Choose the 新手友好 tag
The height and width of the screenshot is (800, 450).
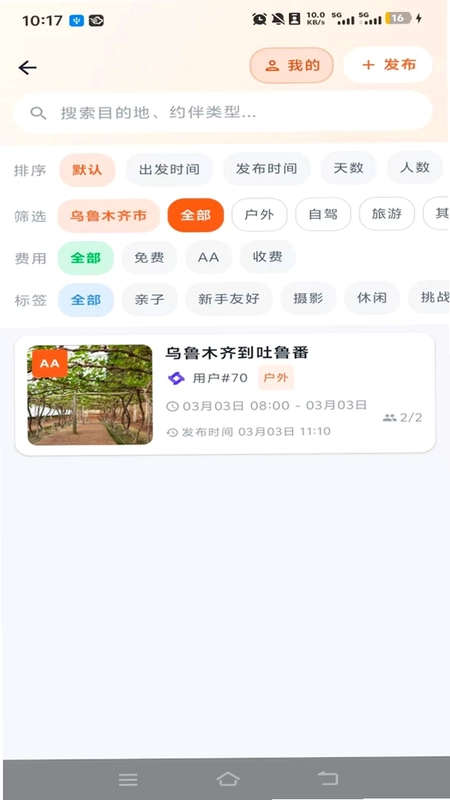pos(229,298)
